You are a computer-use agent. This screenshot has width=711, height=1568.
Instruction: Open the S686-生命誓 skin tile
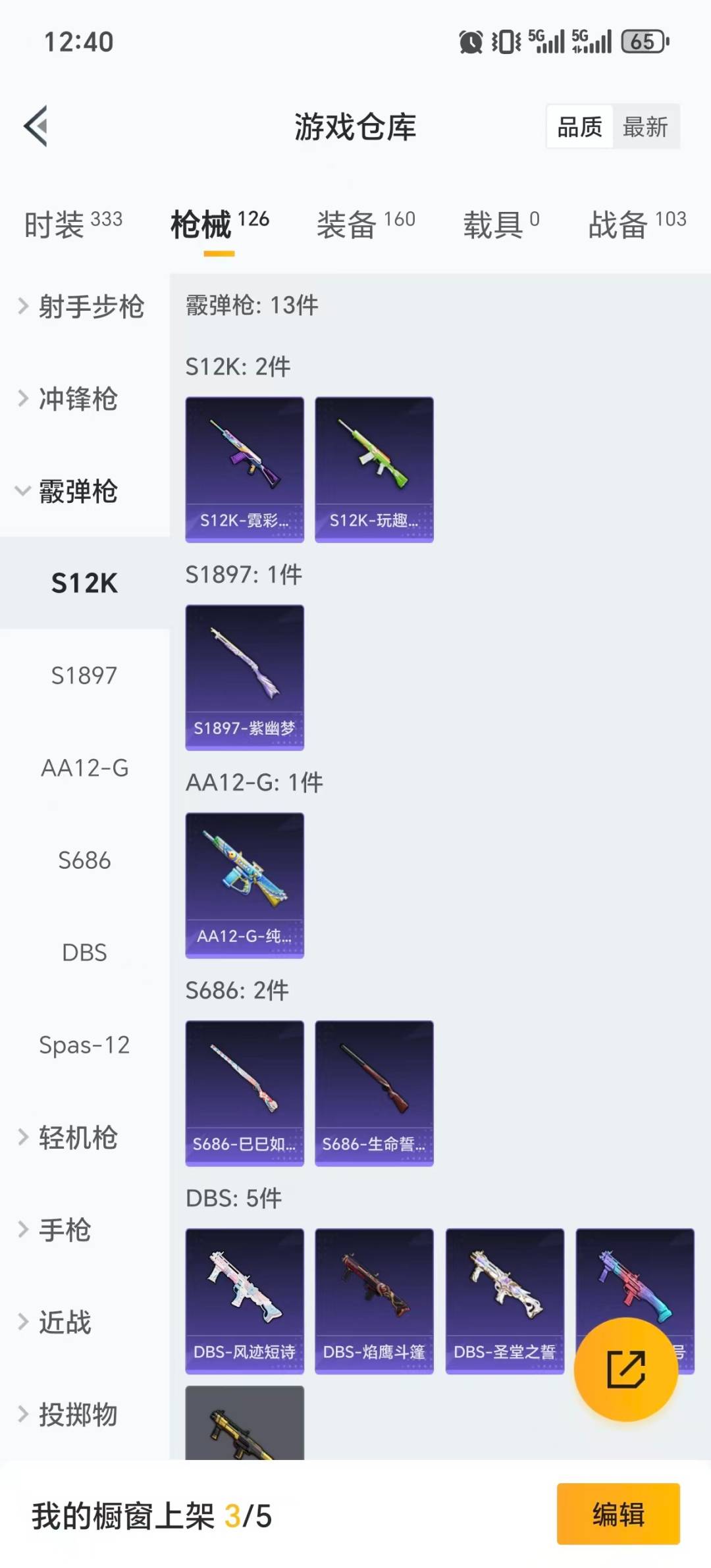tap(374, 1093)
